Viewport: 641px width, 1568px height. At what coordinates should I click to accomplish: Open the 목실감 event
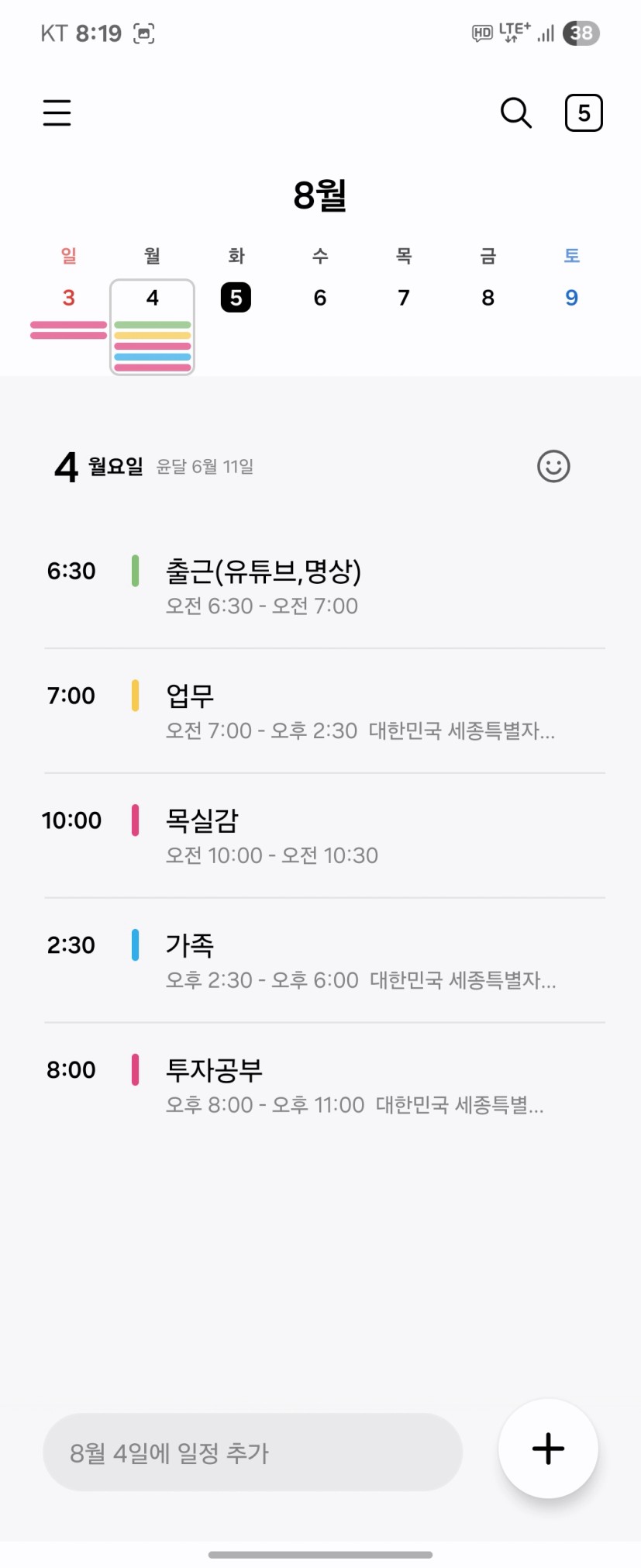click(326, 836)
